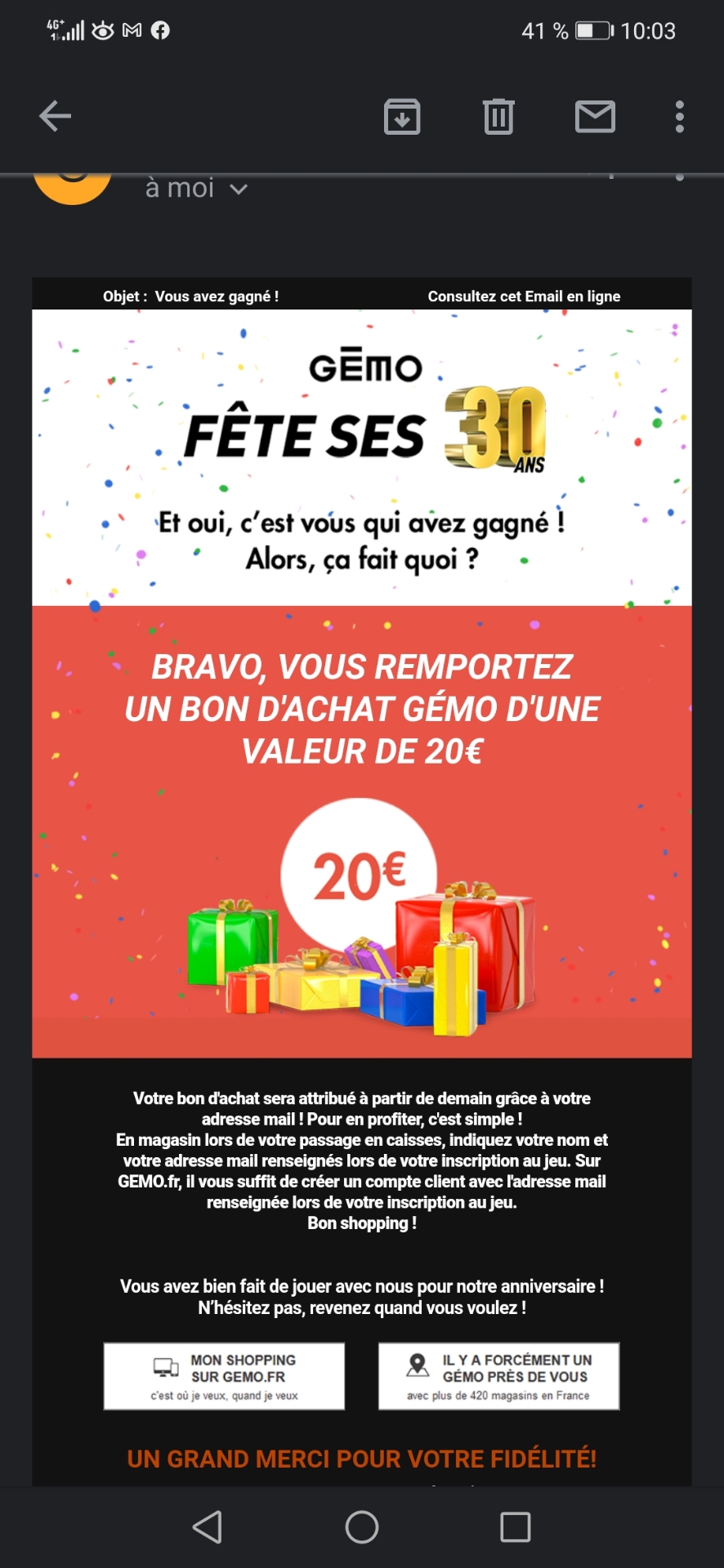The height and width of the screenshot is (1568, 724).
Task: Go back to the inbox
Action: tap(56, 116)
